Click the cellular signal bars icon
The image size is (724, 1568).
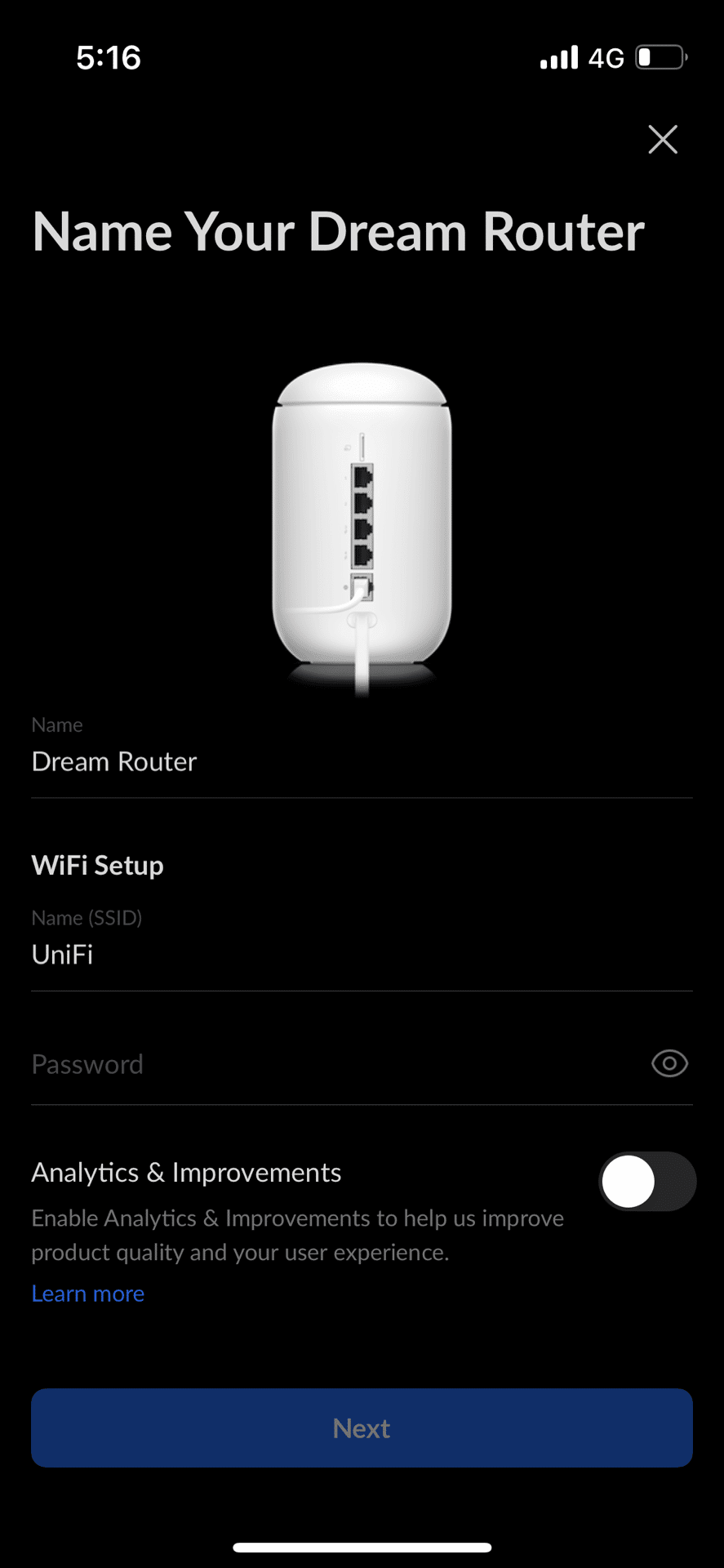pos(558,56)
